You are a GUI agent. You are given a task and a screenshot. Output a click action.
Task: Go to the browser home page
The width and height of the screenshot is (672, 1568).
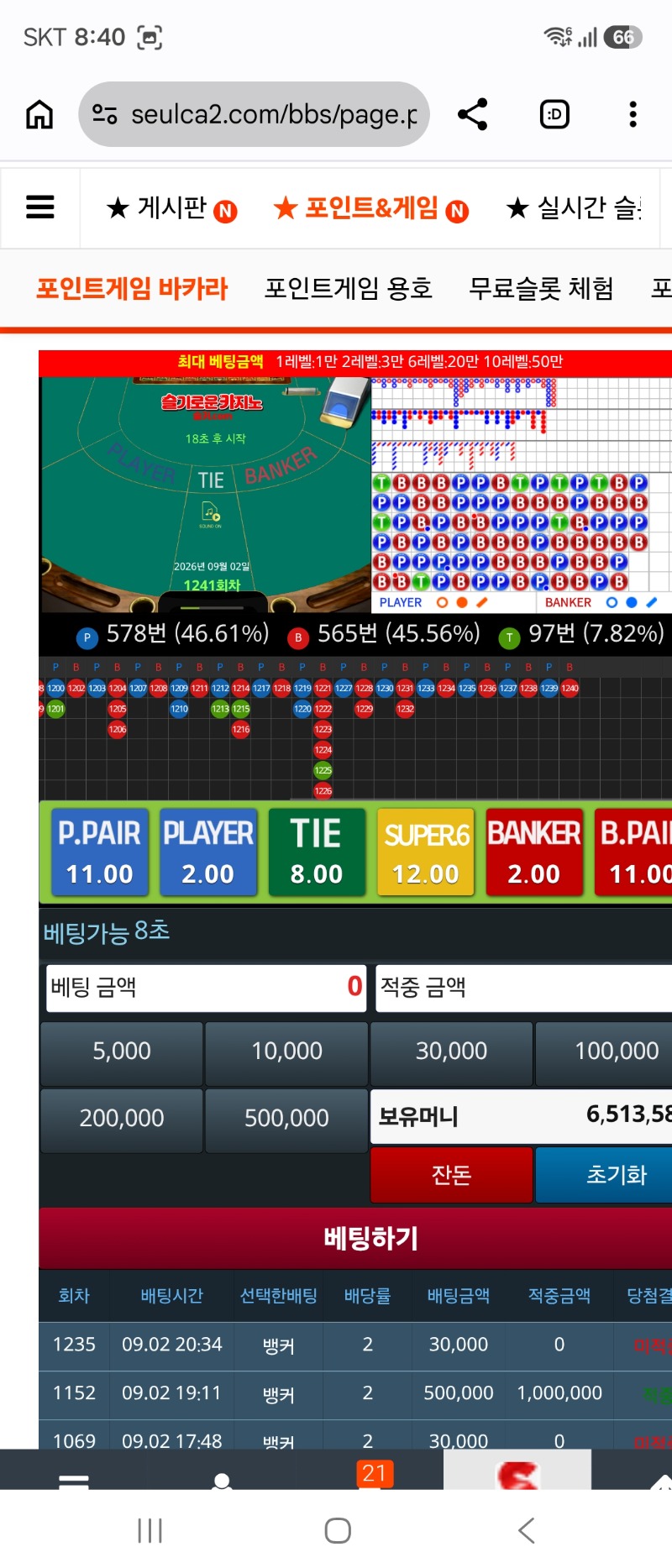39,114
